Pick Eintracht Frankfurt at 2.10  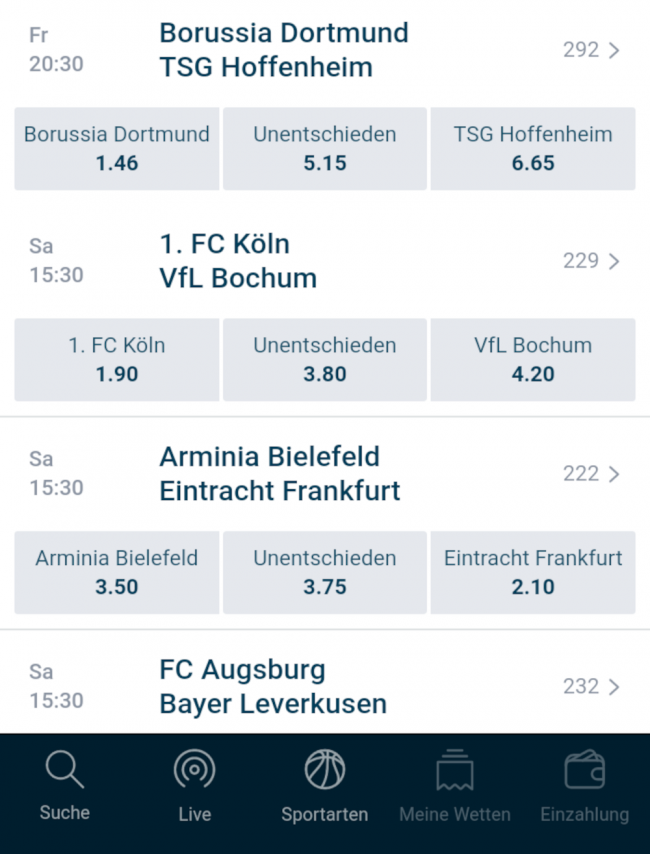tap(532, 572)
